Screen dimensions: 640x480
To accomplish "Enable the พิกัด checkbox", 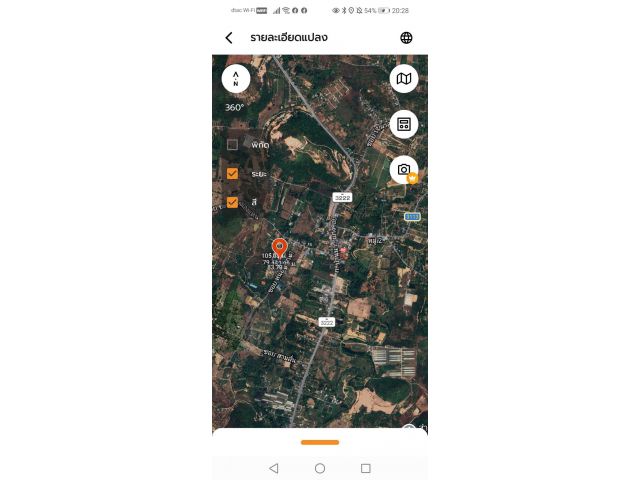I will pyautogui.click(x=232, y=145).
